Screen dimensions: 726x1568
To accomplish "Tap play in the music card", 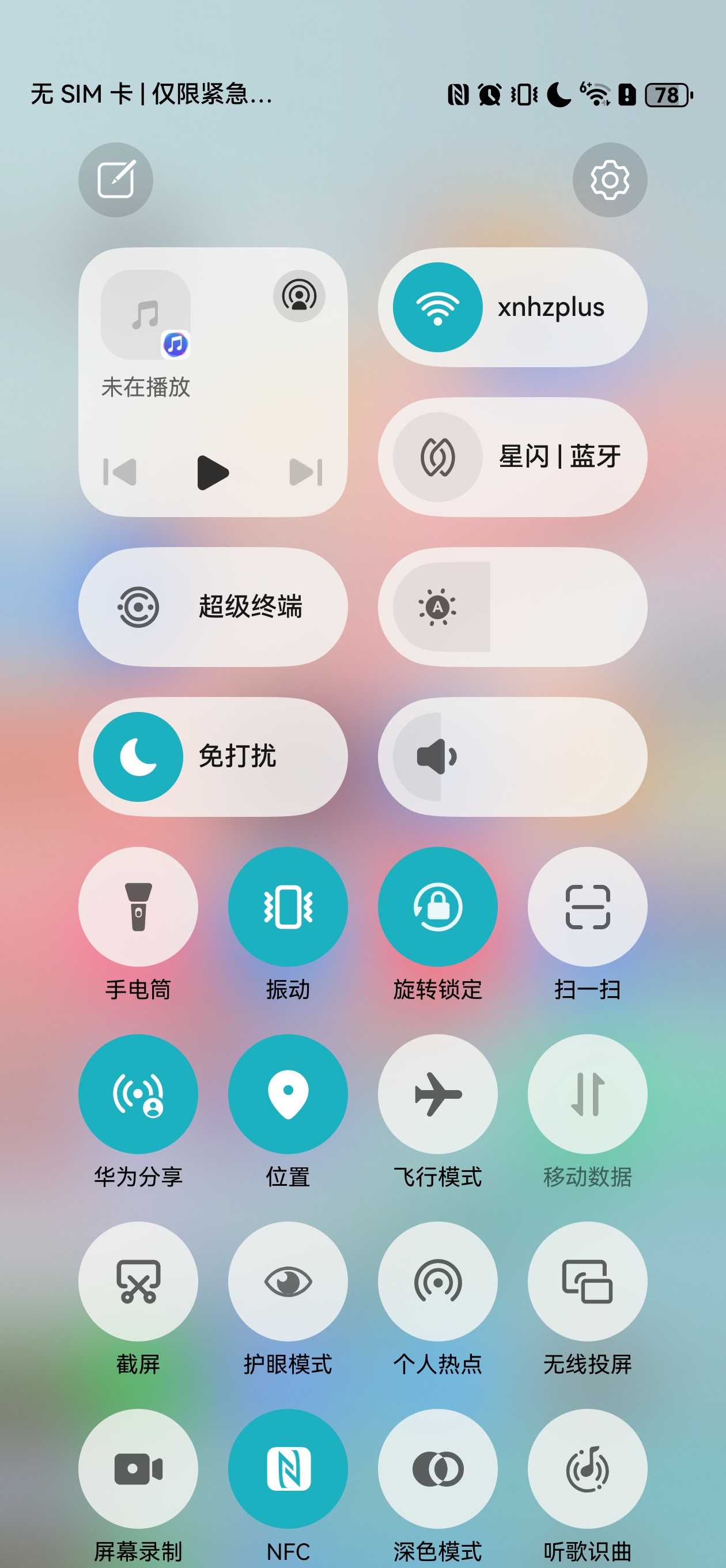I will [x=213, y=472].
